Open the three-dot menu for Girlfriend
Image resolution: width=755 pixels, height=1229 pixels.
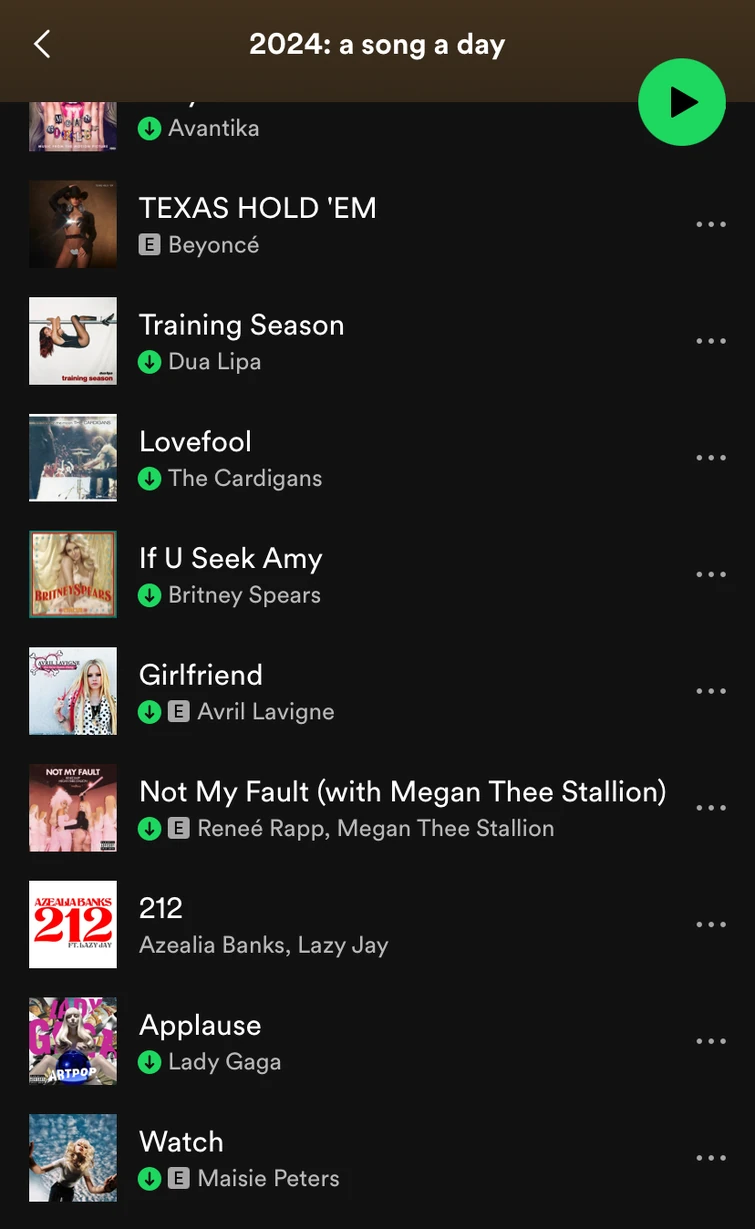(711, 691)
